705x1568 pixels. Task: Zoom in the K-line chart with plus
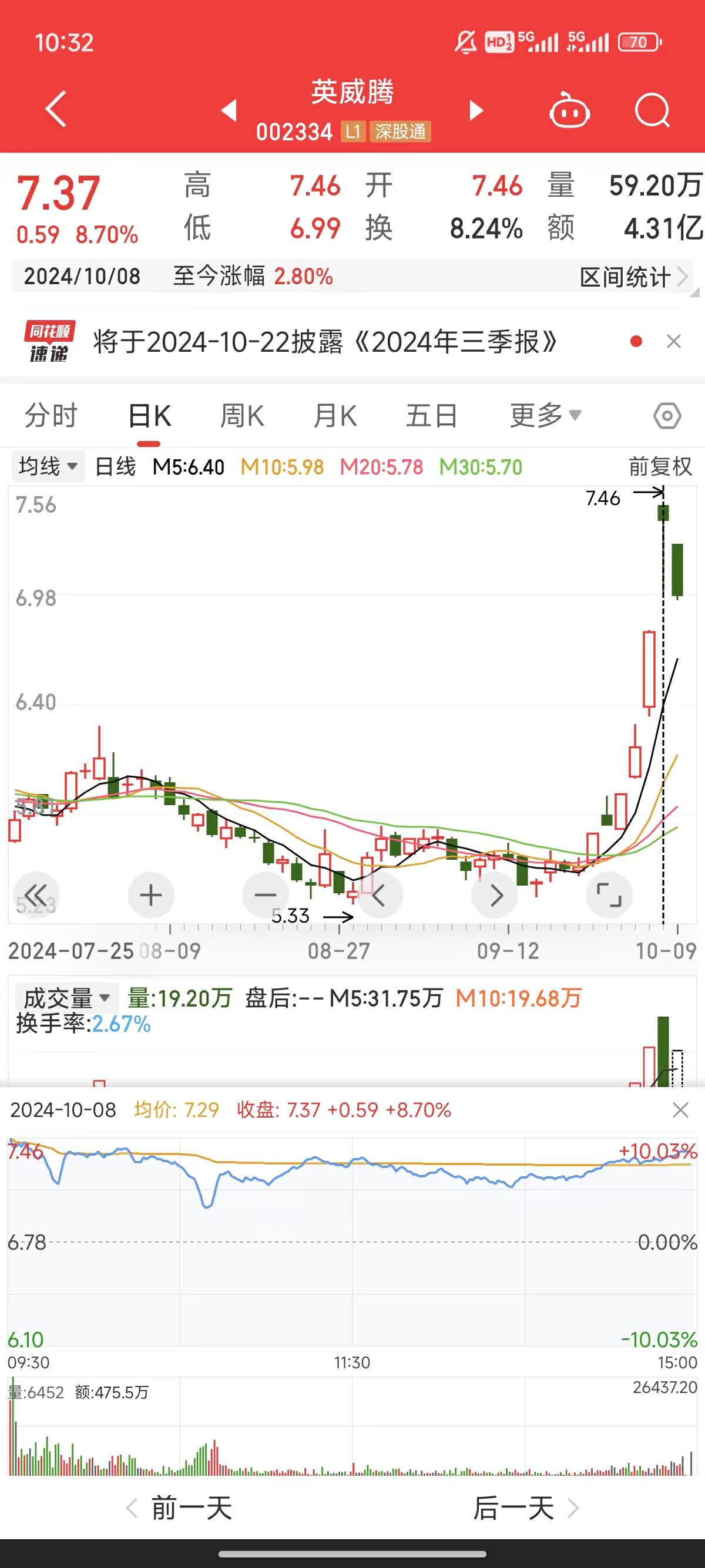tap(151, 895)
